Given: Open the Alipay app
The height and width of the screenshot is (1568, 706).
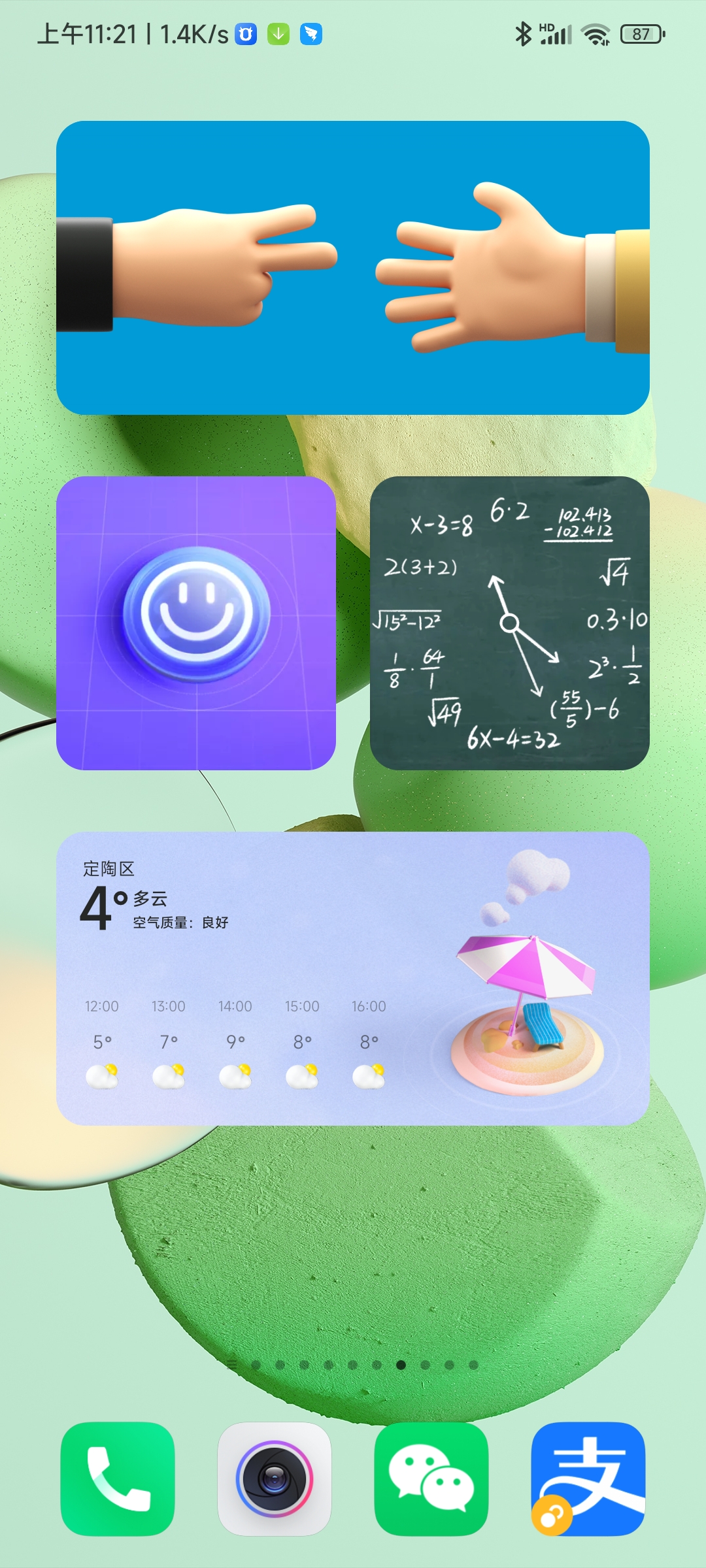Looking at the screenshot, I should [588, 1478].
